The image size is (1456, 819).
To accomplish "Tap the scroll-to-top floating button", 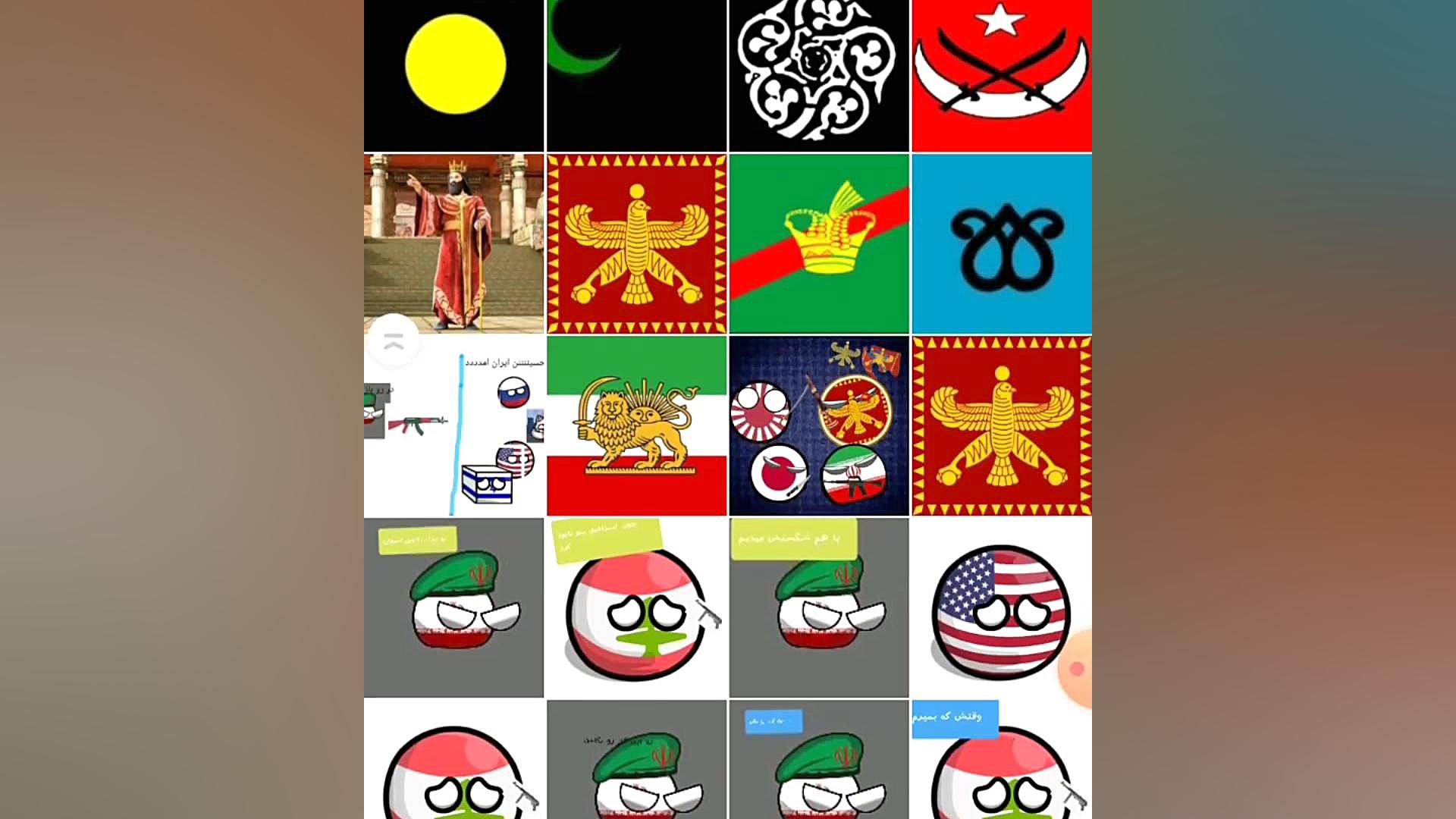I will click(x=393, y=341).
